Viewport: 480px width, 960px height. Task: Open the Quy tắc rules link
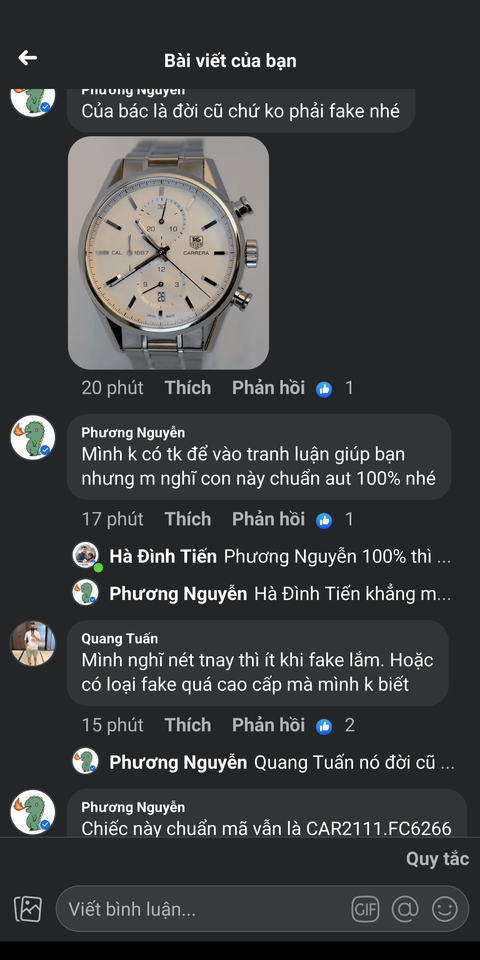[437, 859]
